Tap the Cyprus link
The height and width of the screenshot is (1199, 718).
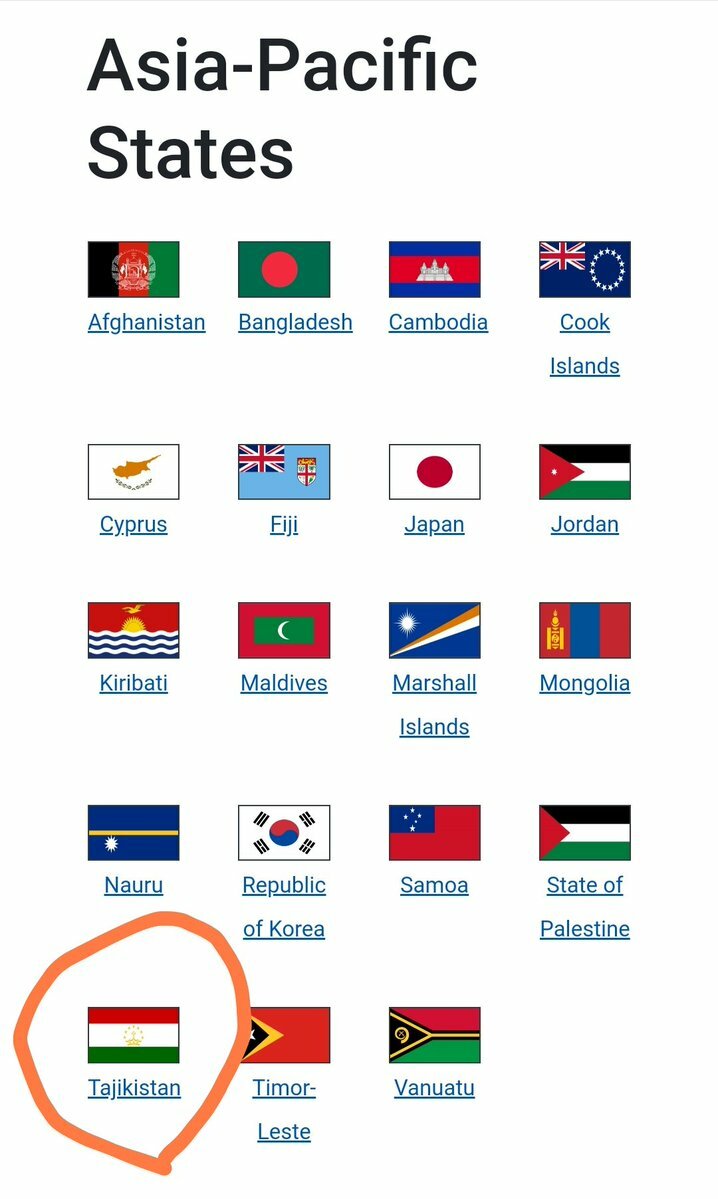[x=133, y=524]
